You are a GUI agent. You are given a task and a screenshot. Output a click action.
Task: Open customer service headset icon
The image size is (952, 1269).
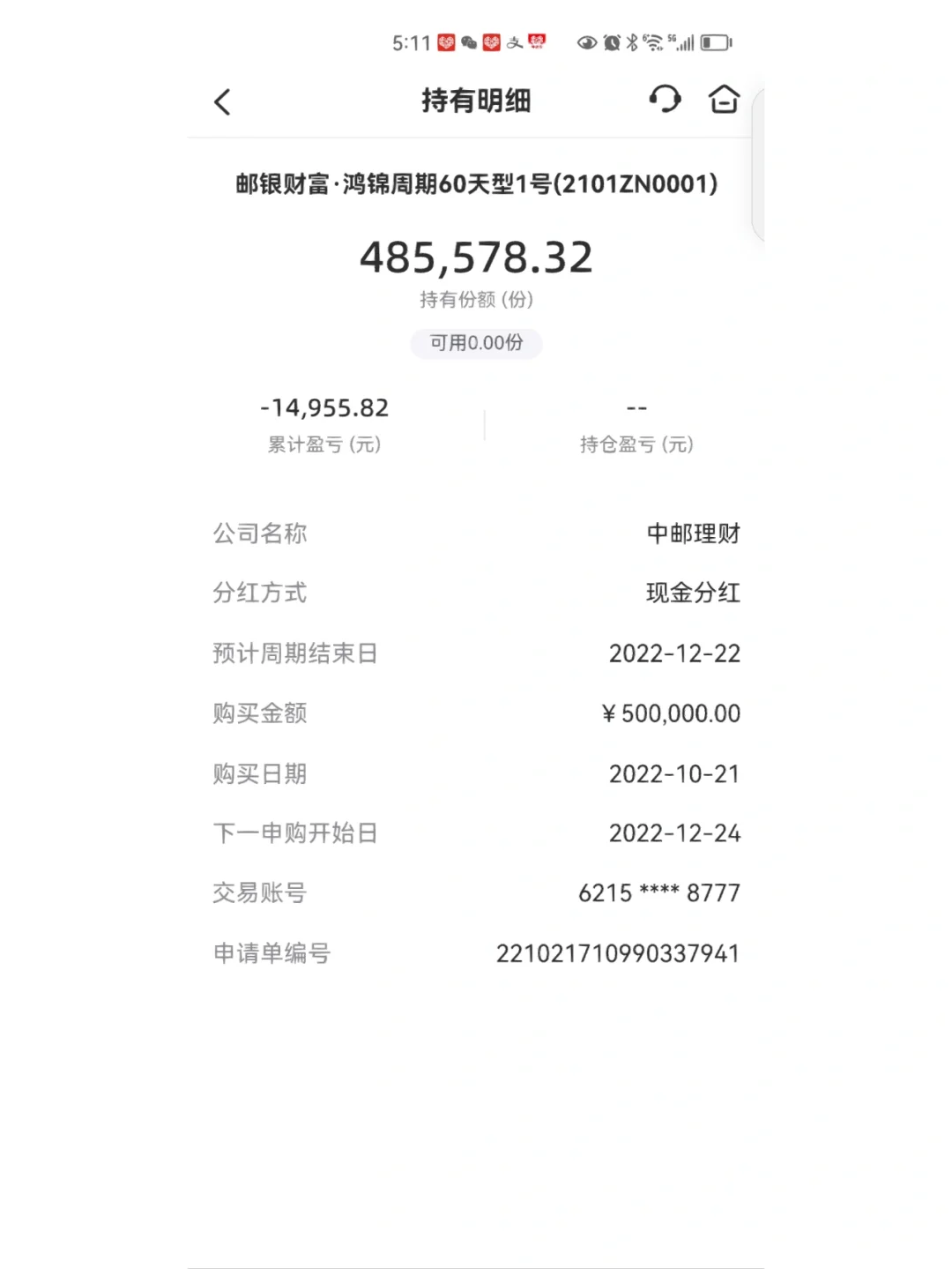666,99
